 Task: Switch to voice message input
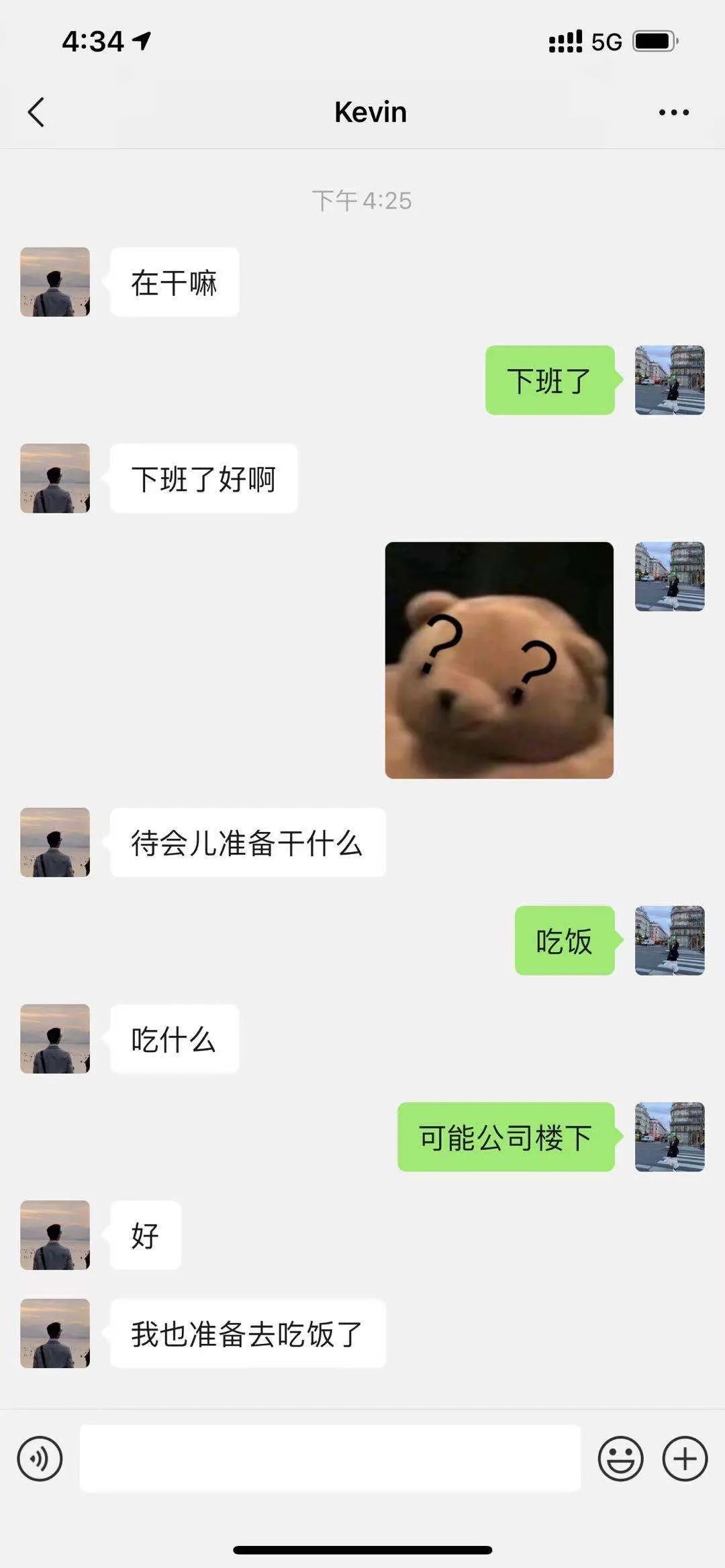(x=40, y=1459)
